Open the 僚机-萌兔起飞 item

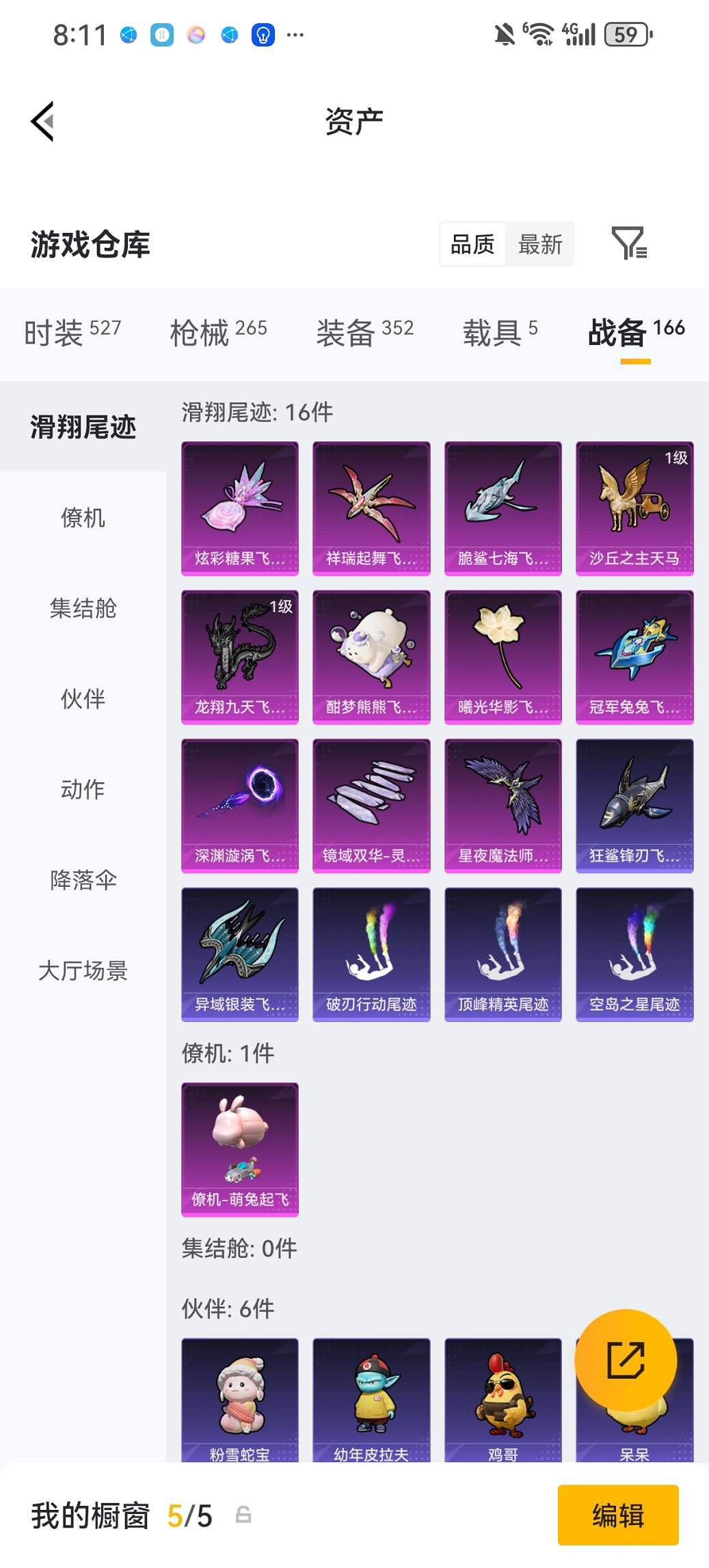[239, 1149]
